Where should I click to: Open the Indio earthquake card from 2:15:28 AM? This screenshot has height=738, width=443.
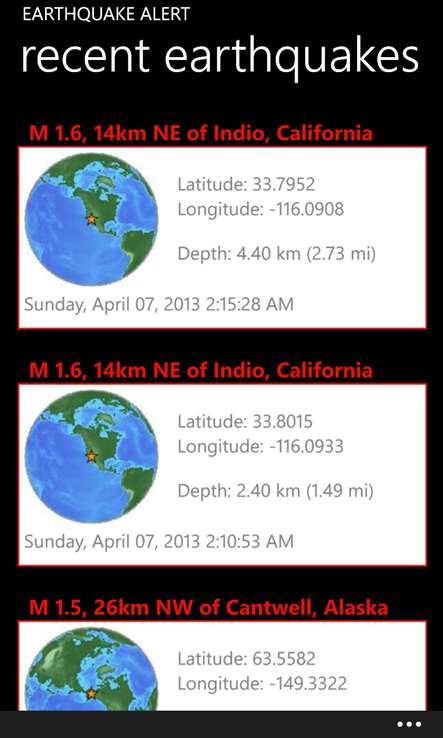(x=222, y=237)
